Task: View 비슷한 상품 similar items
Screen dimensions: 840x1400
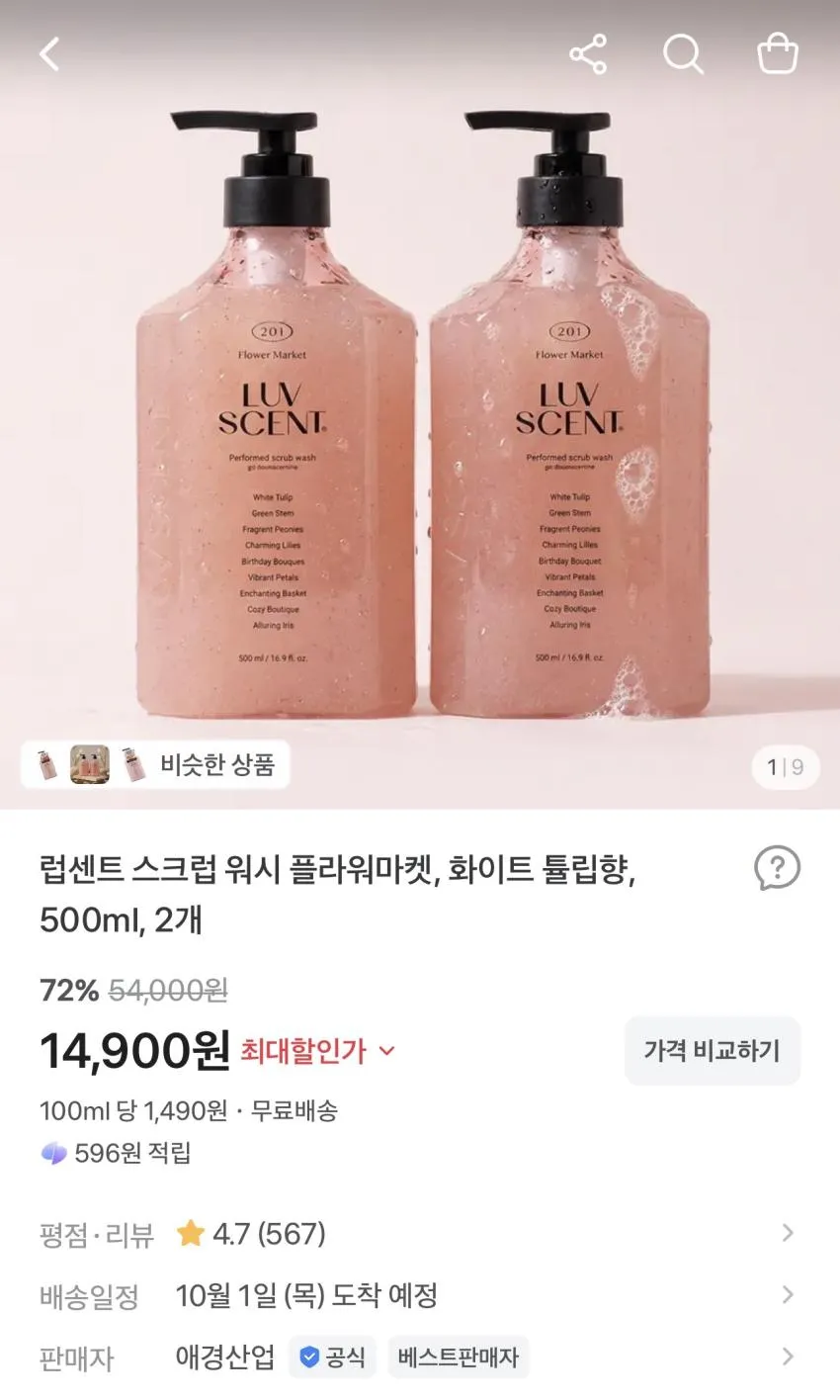Action: coord(155,764)
